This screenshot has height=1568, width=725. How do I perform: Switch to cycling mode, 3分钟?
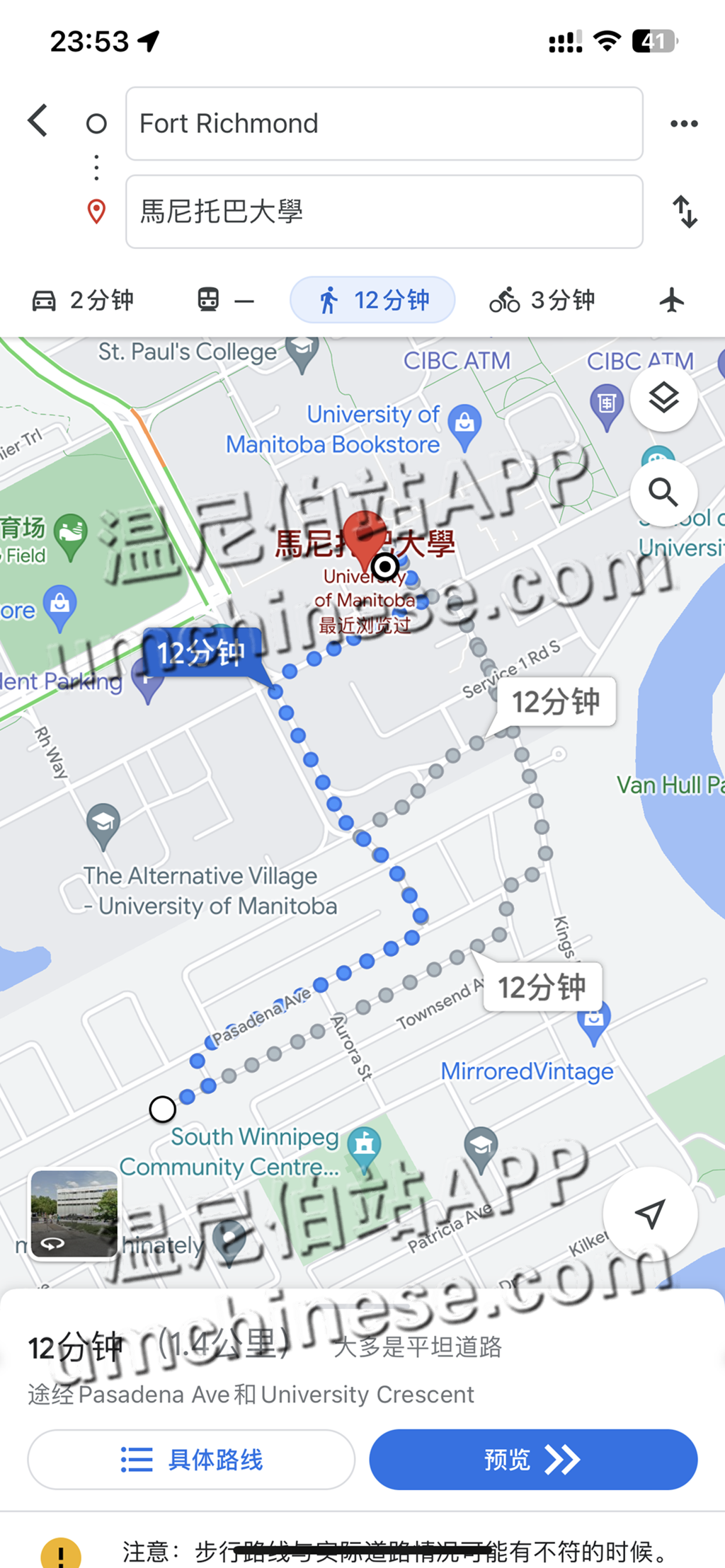[542, 300]
